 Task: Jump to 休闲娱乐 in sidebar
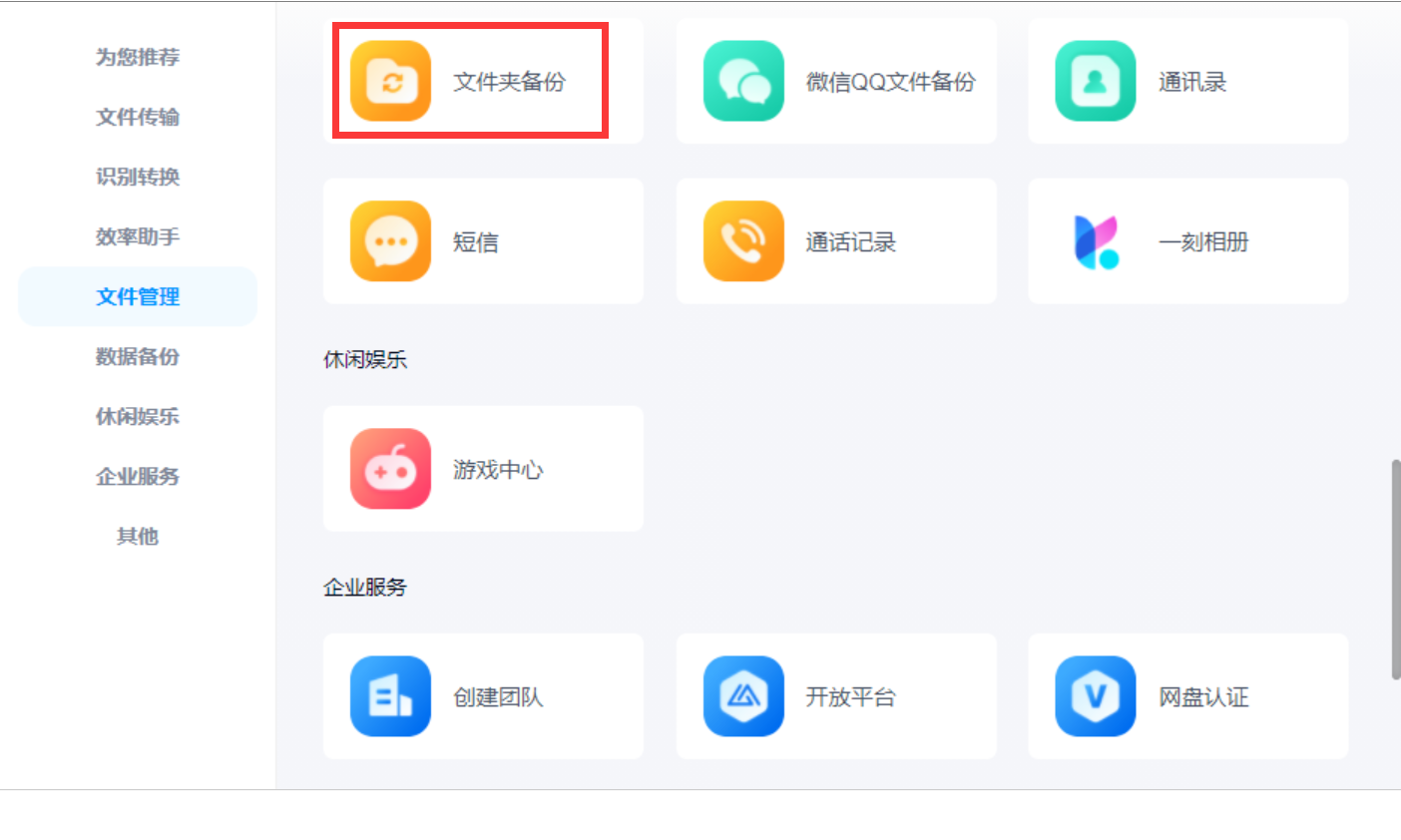click(x=138, y=416)
